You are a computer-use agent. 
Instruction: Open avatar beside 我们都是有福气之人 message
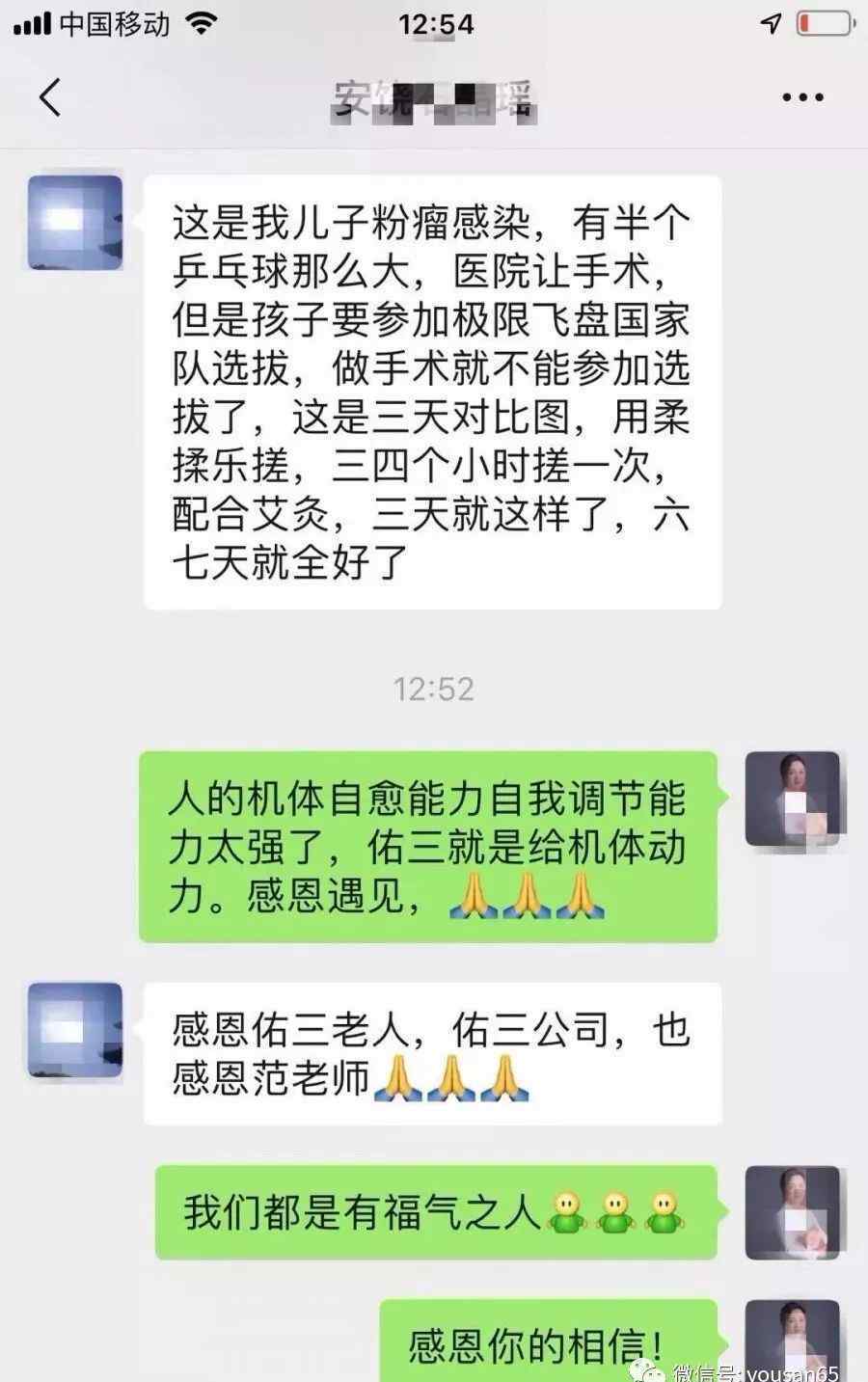click(793, 1212)
